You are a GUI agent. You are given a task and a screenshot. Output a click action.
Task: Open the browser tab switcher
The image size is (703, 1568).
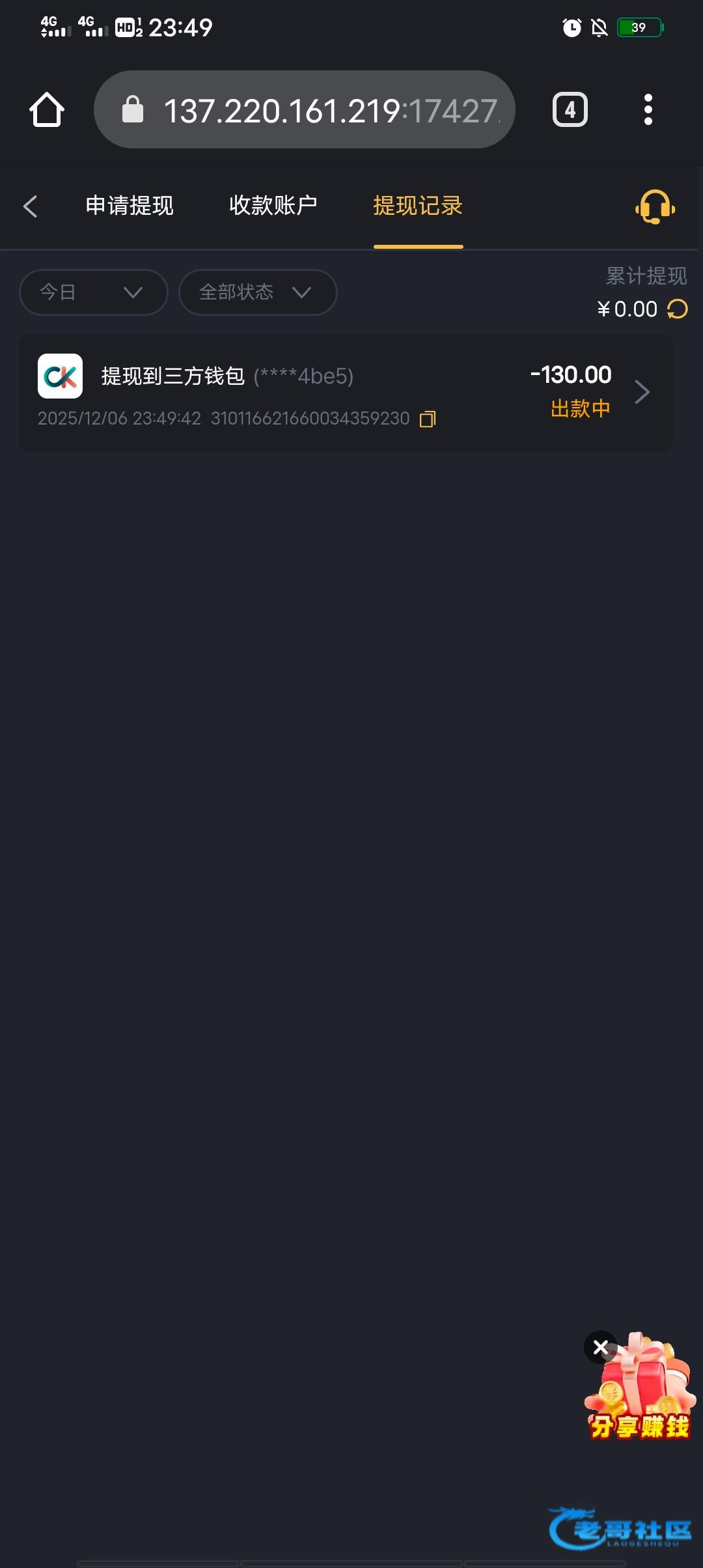pos(570,109)
